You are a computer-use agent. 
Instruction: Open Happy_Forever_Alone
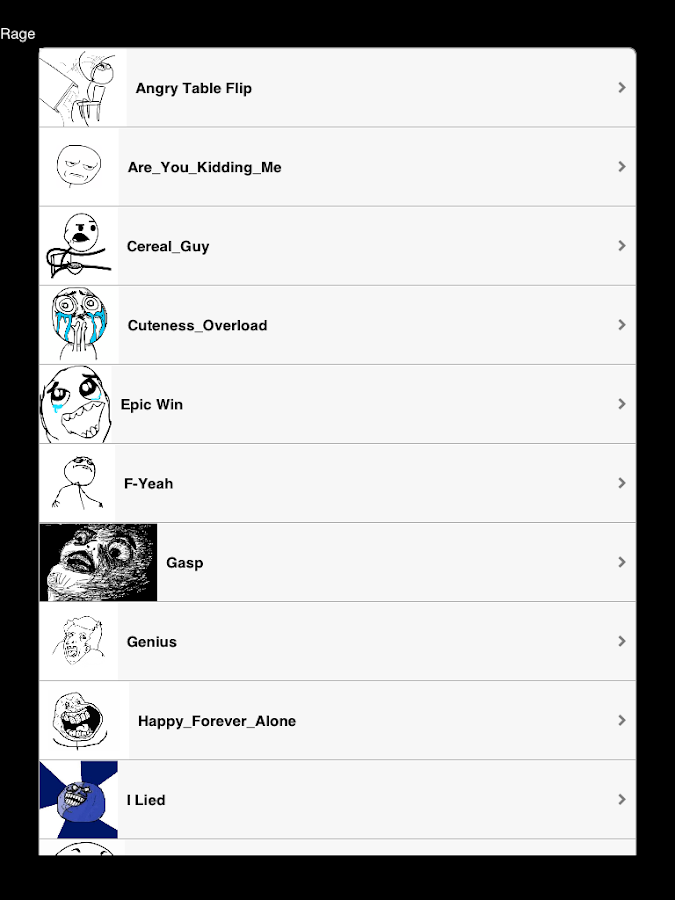(337, 720)
